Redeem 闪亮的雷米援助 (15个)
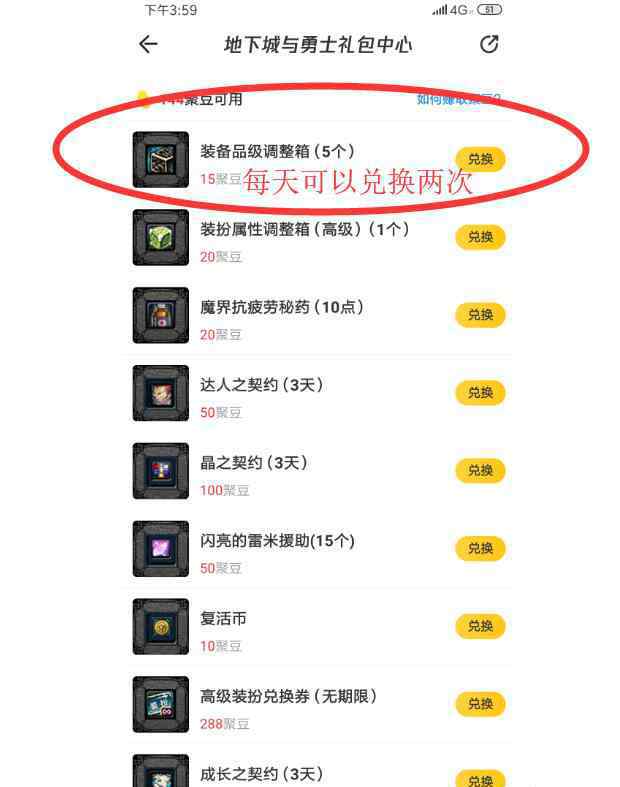The height and width of the screenshot is (787, 620). click(480, 548)
